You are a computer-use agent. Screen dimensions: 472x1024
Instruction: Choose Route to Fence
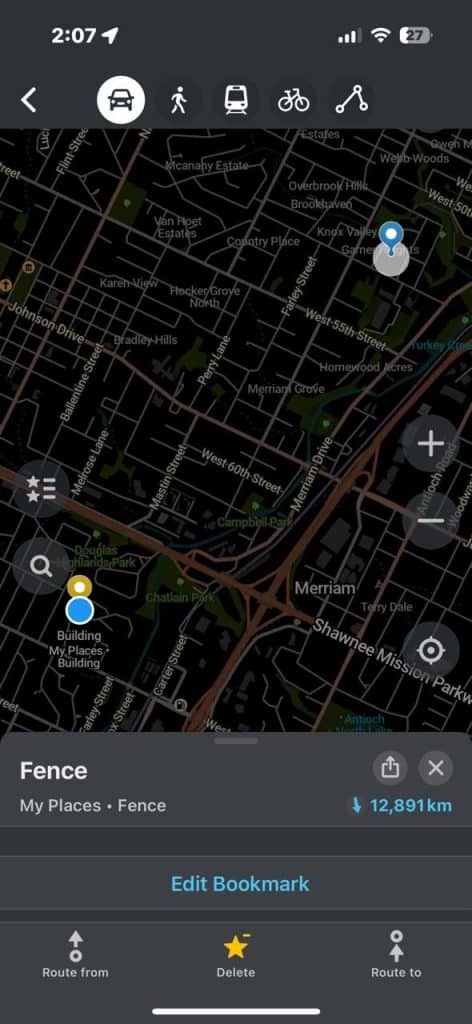tap(396, 955)
